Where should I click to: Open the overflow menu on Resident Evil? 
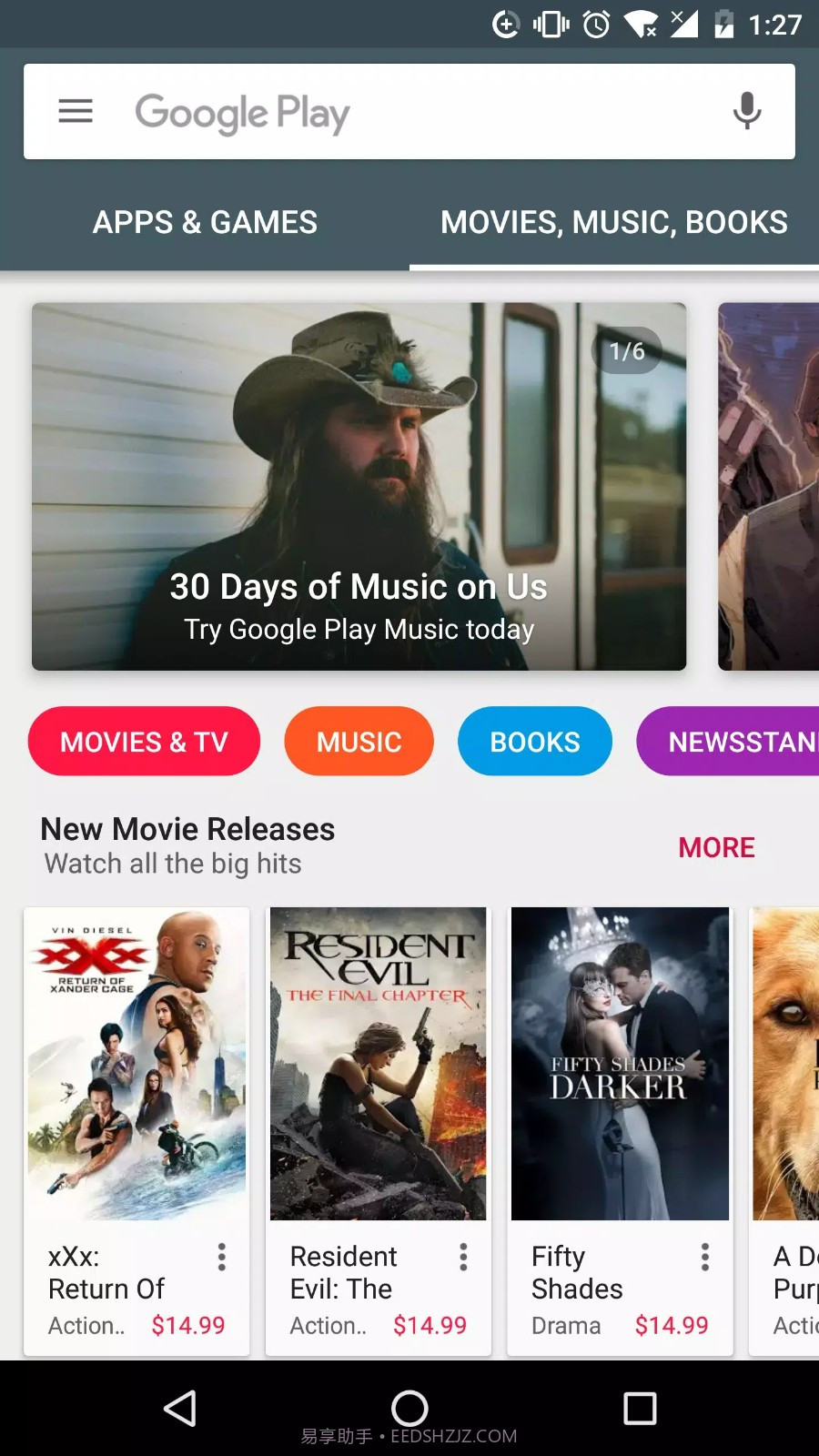pyautogui.click(x=462, y=1257)
